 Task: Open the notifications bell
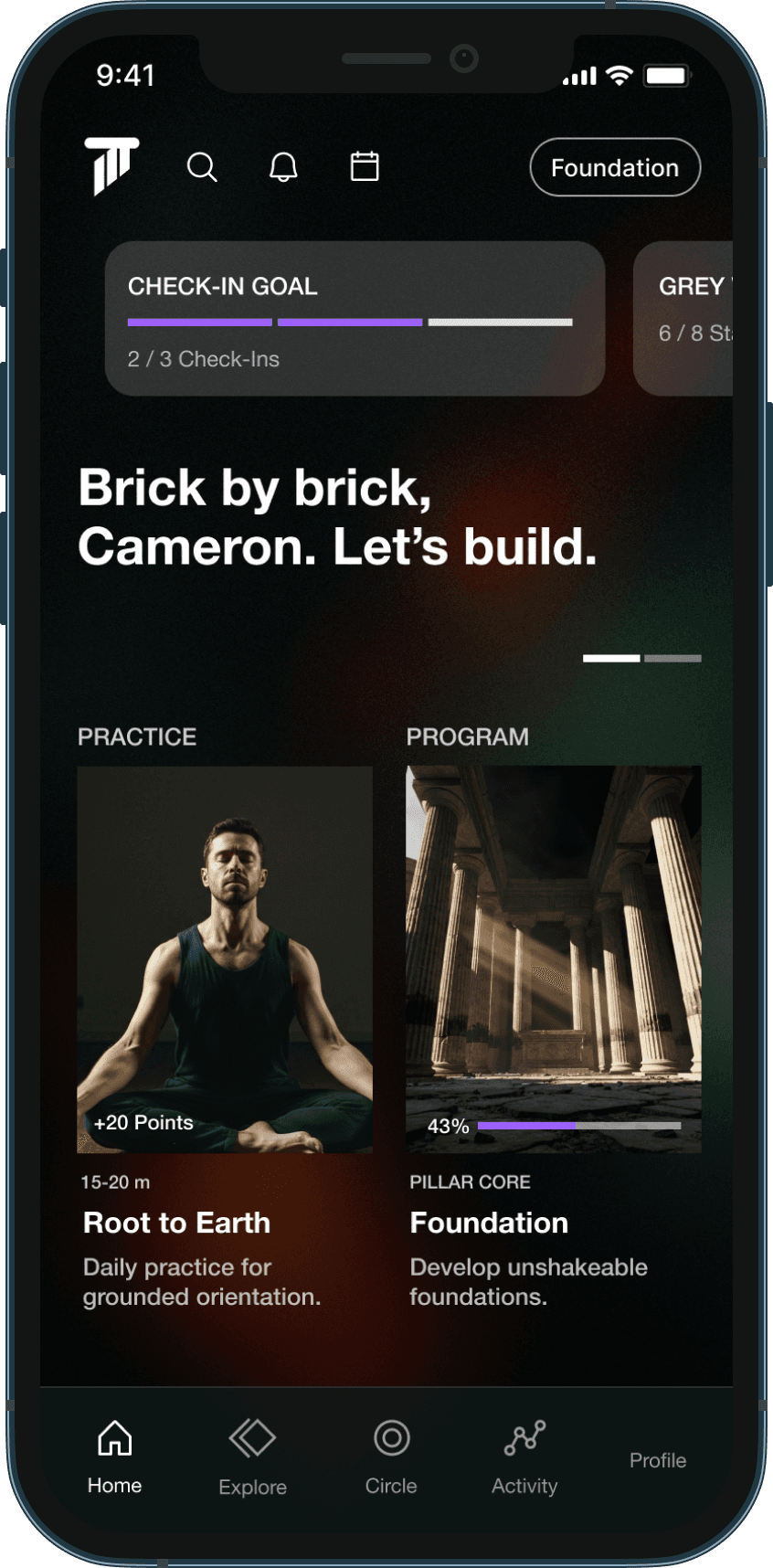(x=283, y=167)
